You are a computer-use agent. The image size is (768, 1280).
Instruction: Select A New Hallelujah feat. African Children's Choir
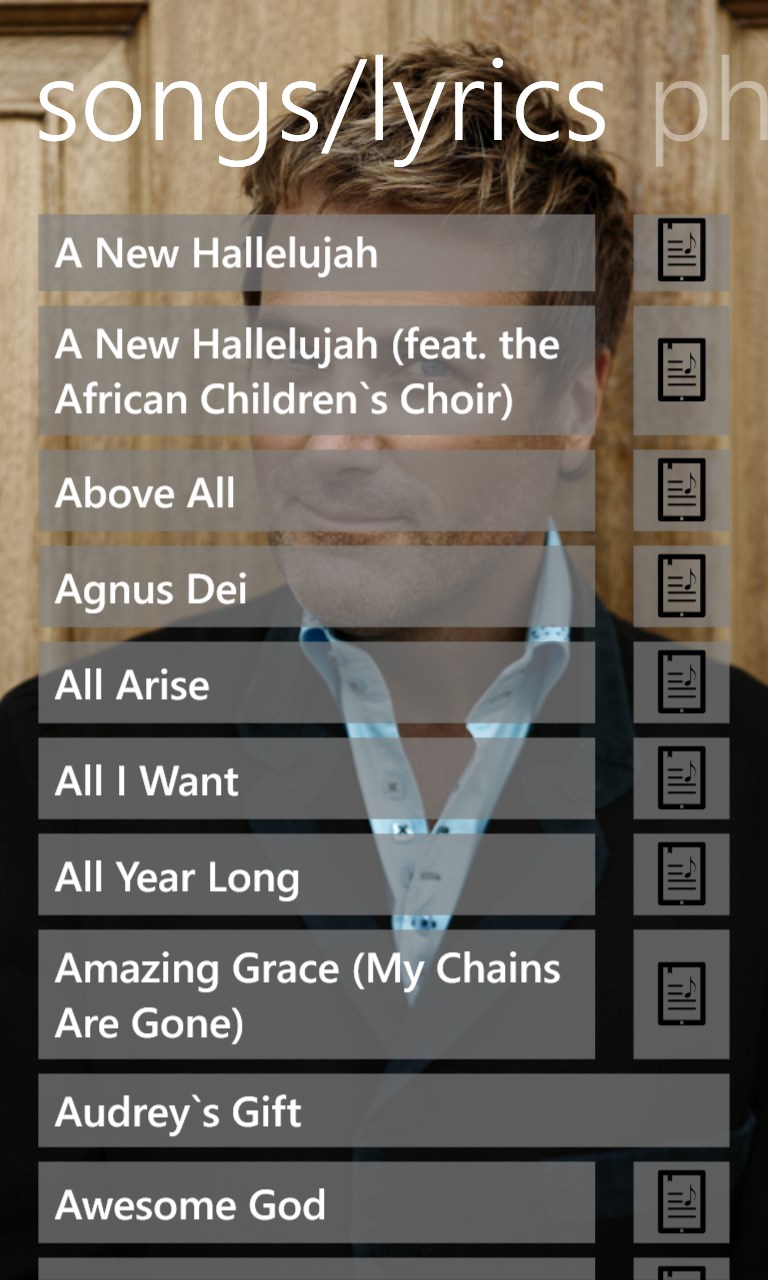click(316, 371)
